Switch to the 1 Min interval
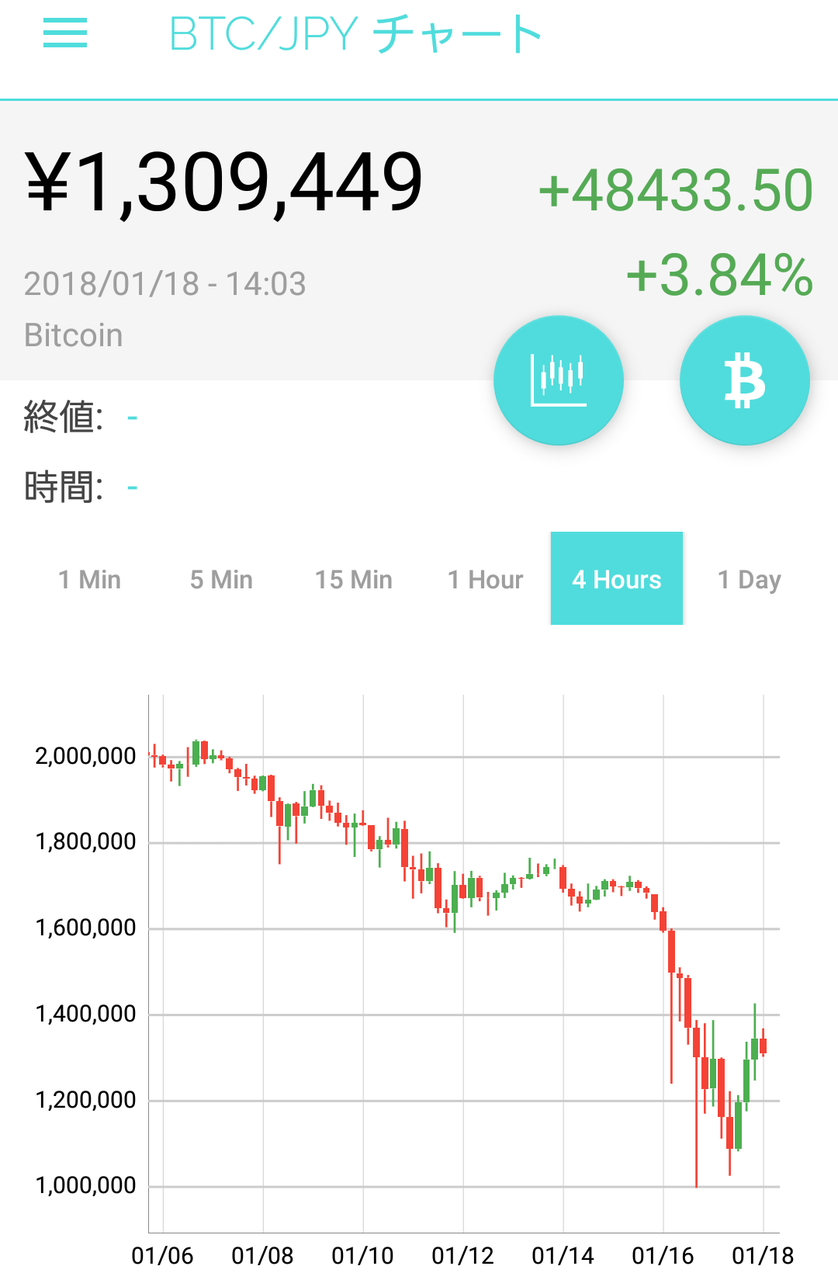The image size is (838, 1280). coord(89,579)
